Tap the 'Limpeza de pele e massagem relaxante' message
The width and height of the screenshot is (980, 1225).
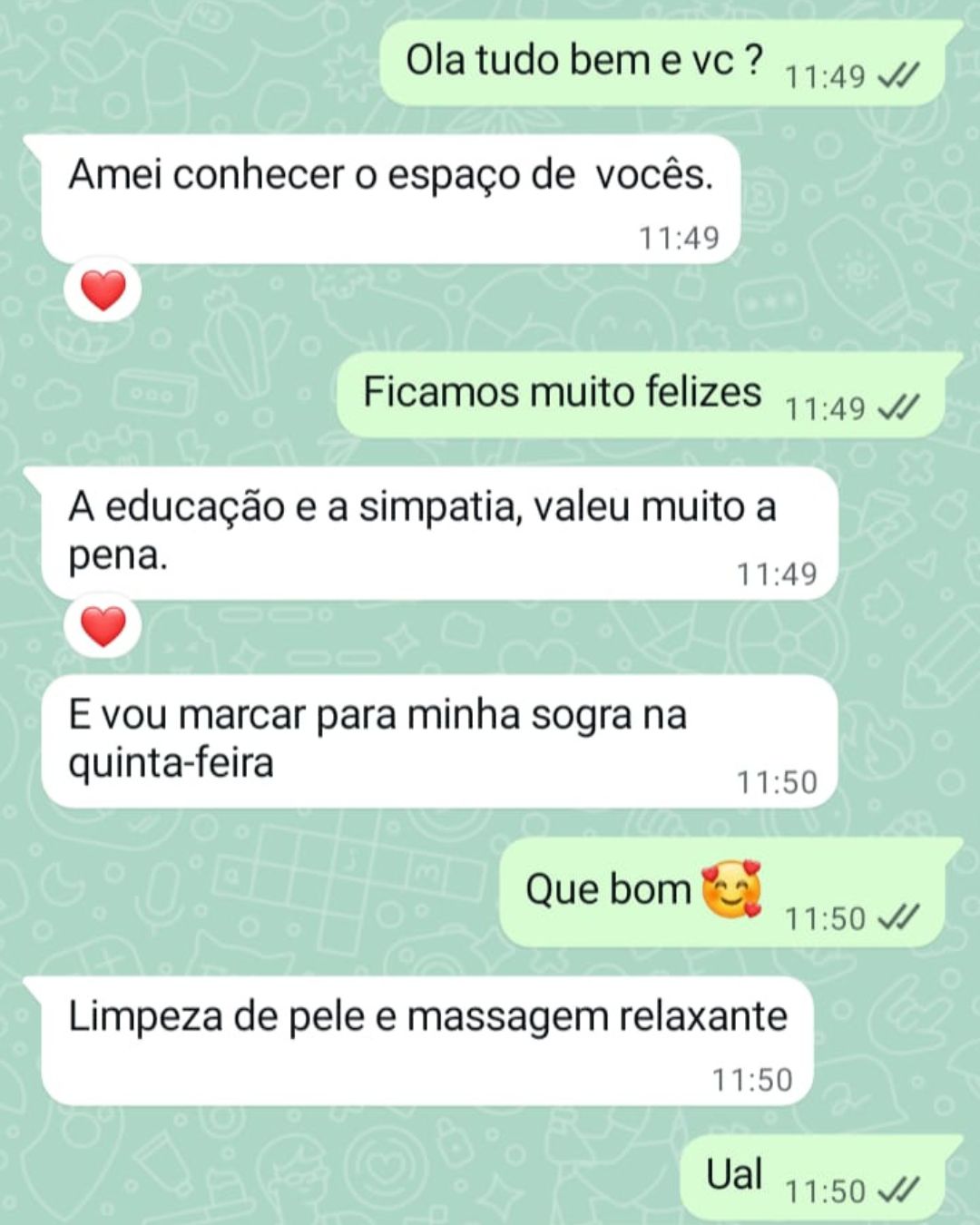pyautogui.click(x=426, y=1018)
